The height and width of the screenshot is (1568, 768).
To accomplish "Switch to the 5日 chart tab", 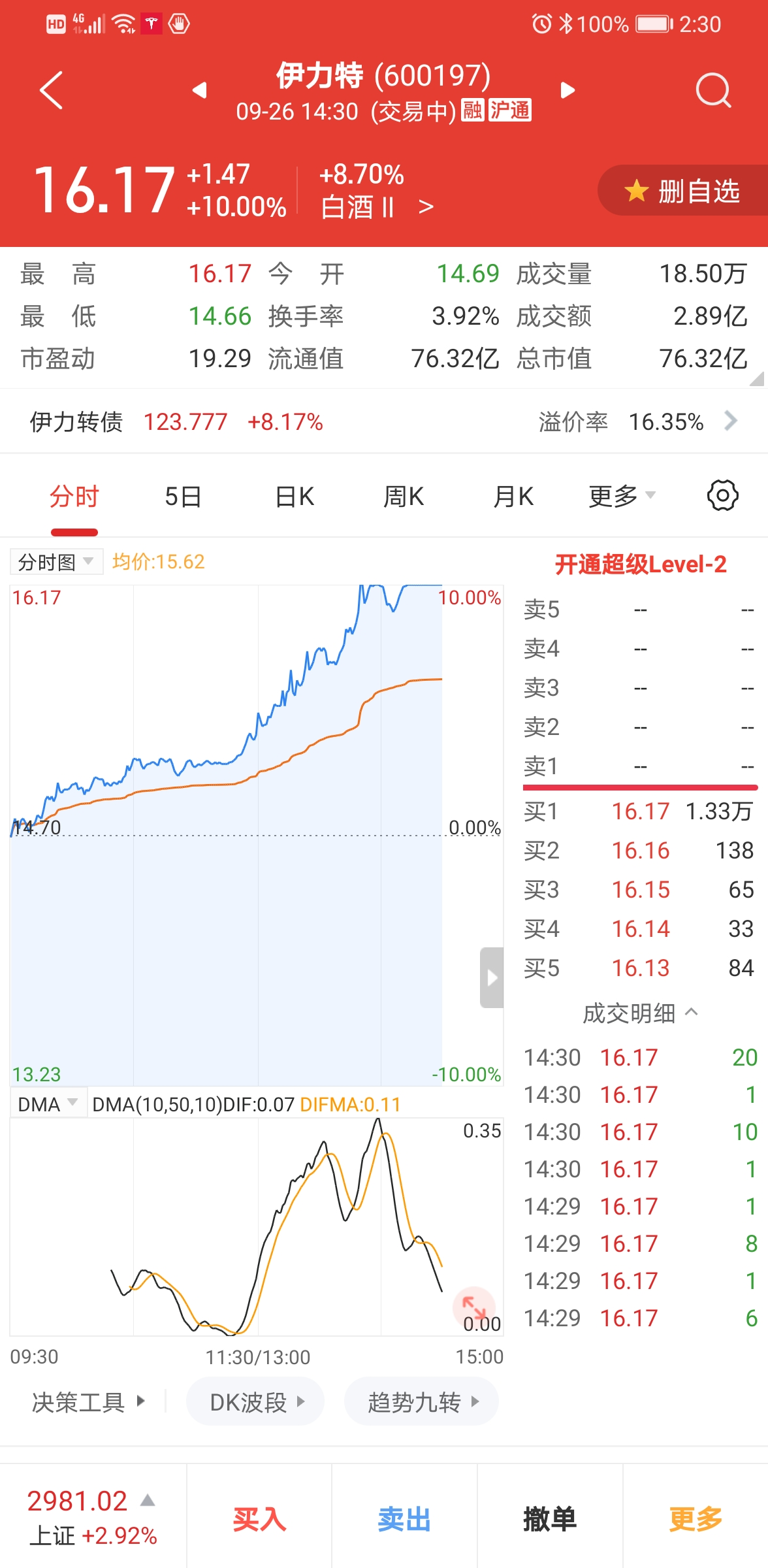I will (183, 497).
